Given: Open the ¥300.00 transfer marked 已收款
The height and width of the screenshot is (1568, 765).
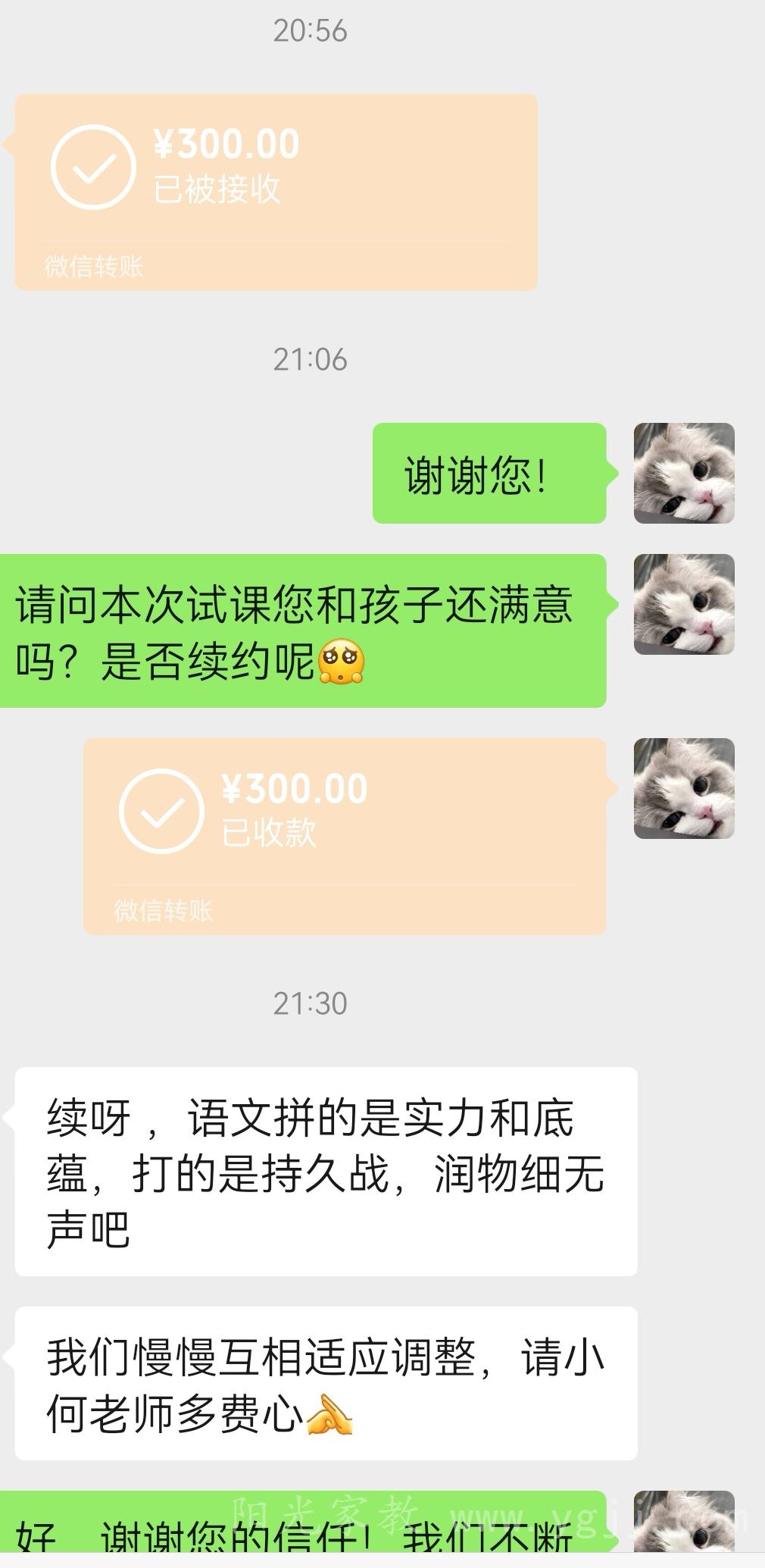Looking at the screenshot, I should pos(345,835).
